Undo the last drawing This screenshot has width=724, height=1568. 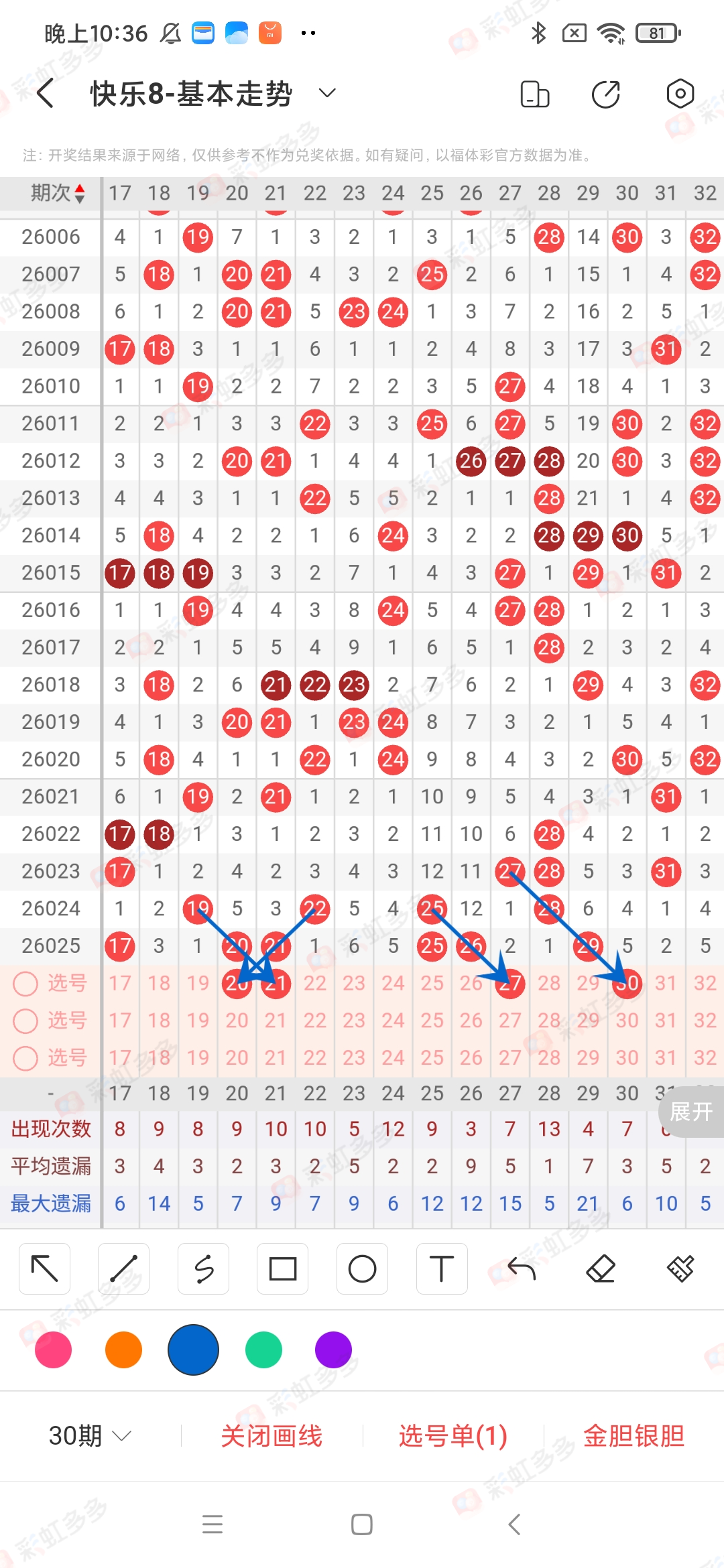(521, 1268)
